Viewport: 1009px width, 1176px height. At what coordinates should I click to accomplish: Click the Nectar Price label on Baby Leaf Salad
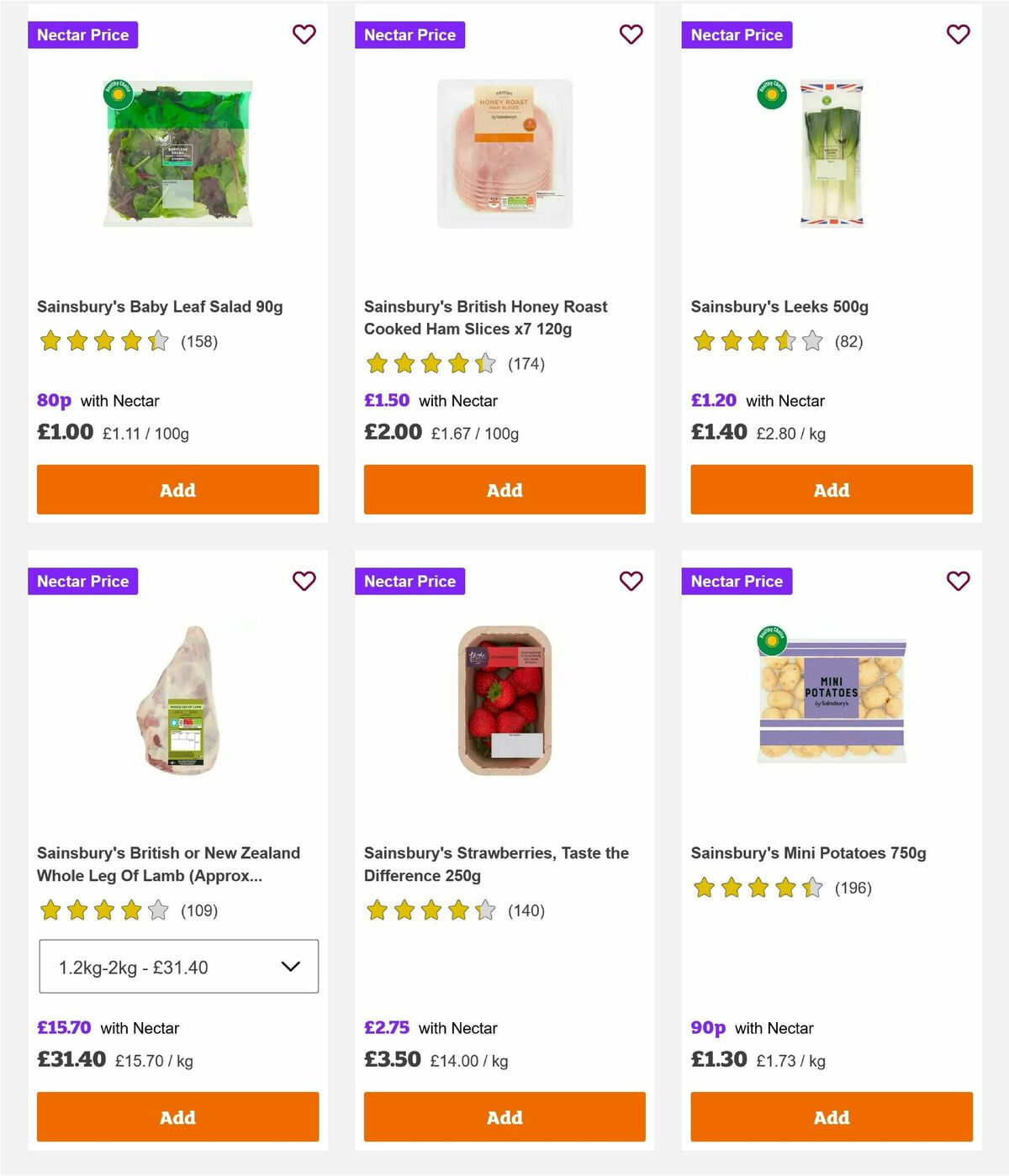[x=82, y=34]
